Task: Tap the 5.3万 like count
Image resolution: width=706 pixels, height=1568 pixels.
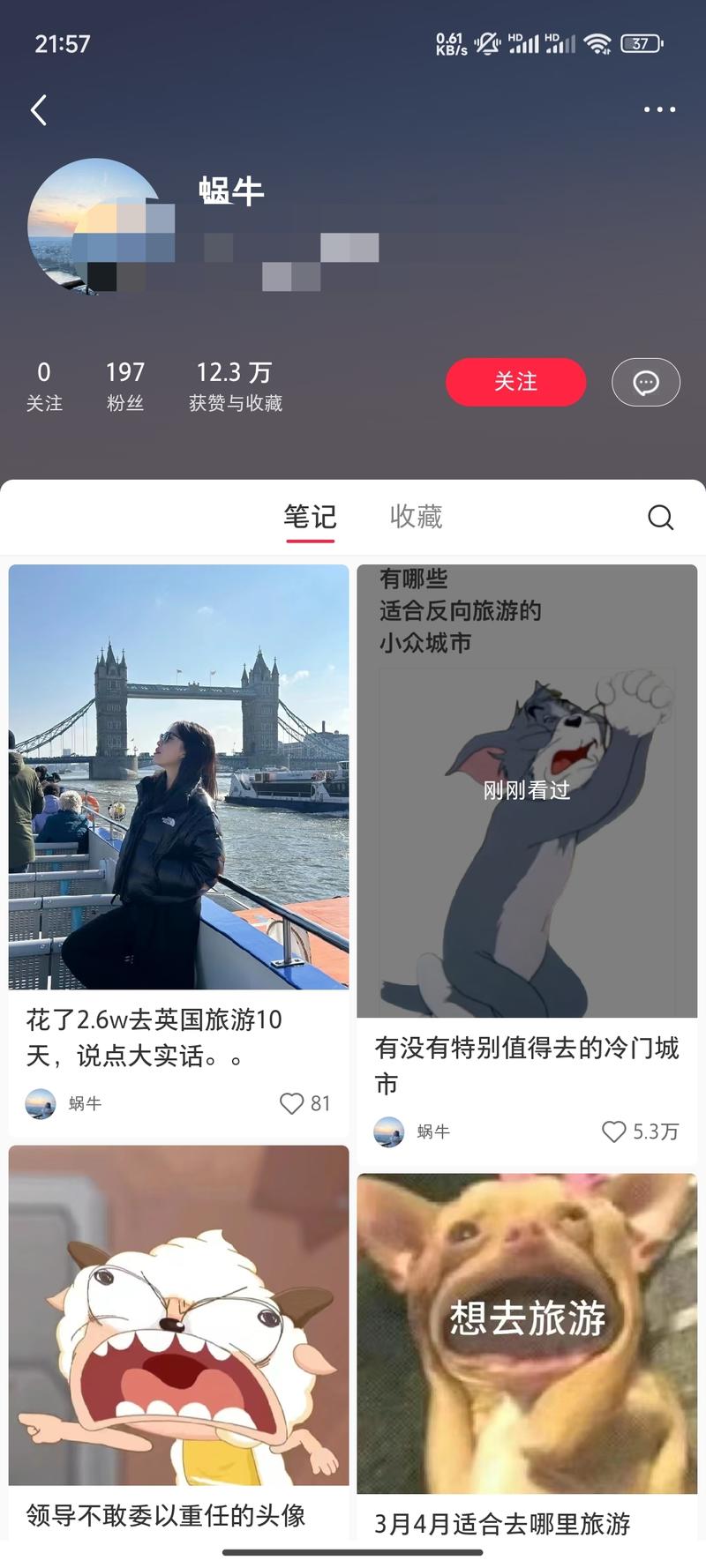Action: pyautogui.click(x=657, y=1131)
